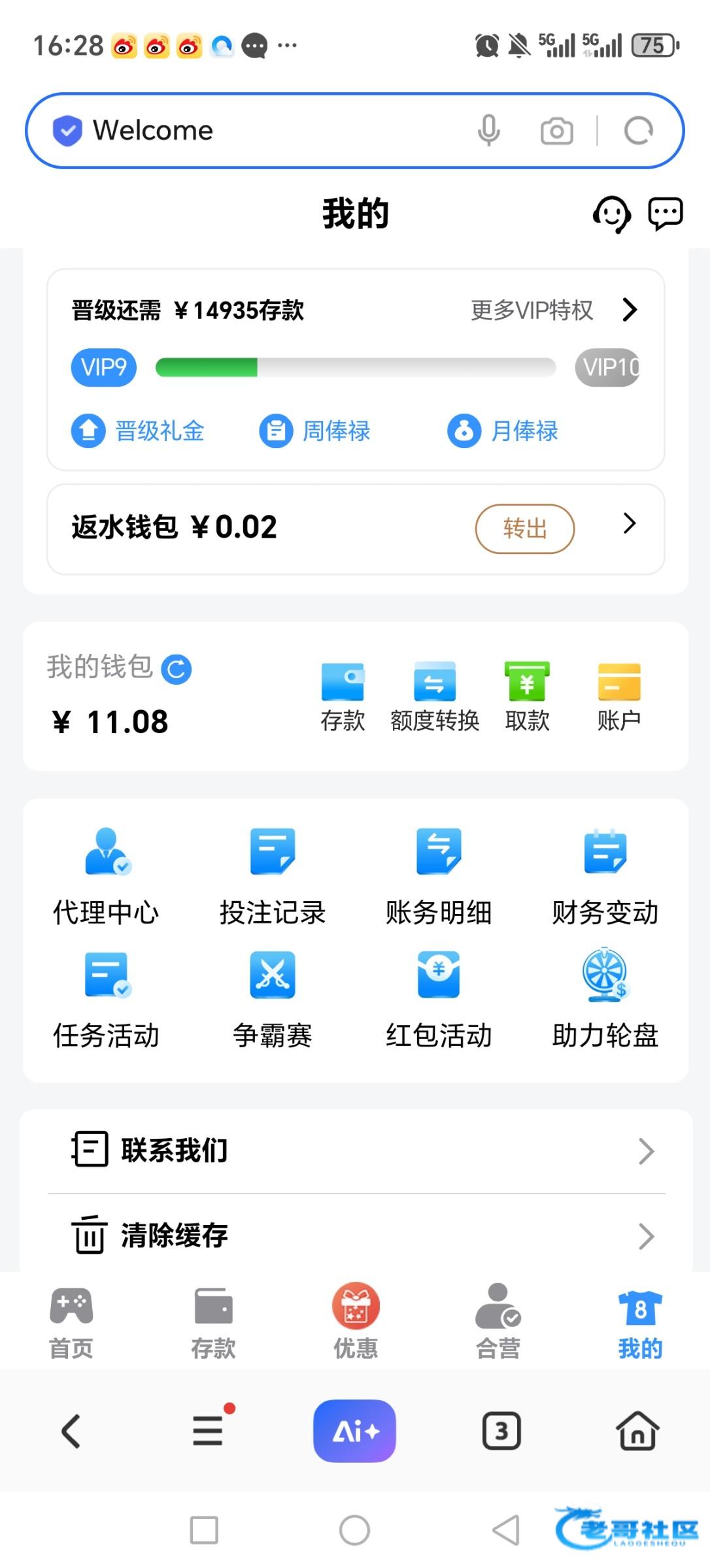Select 清除缓存 clear cache row

point(356,1235)
